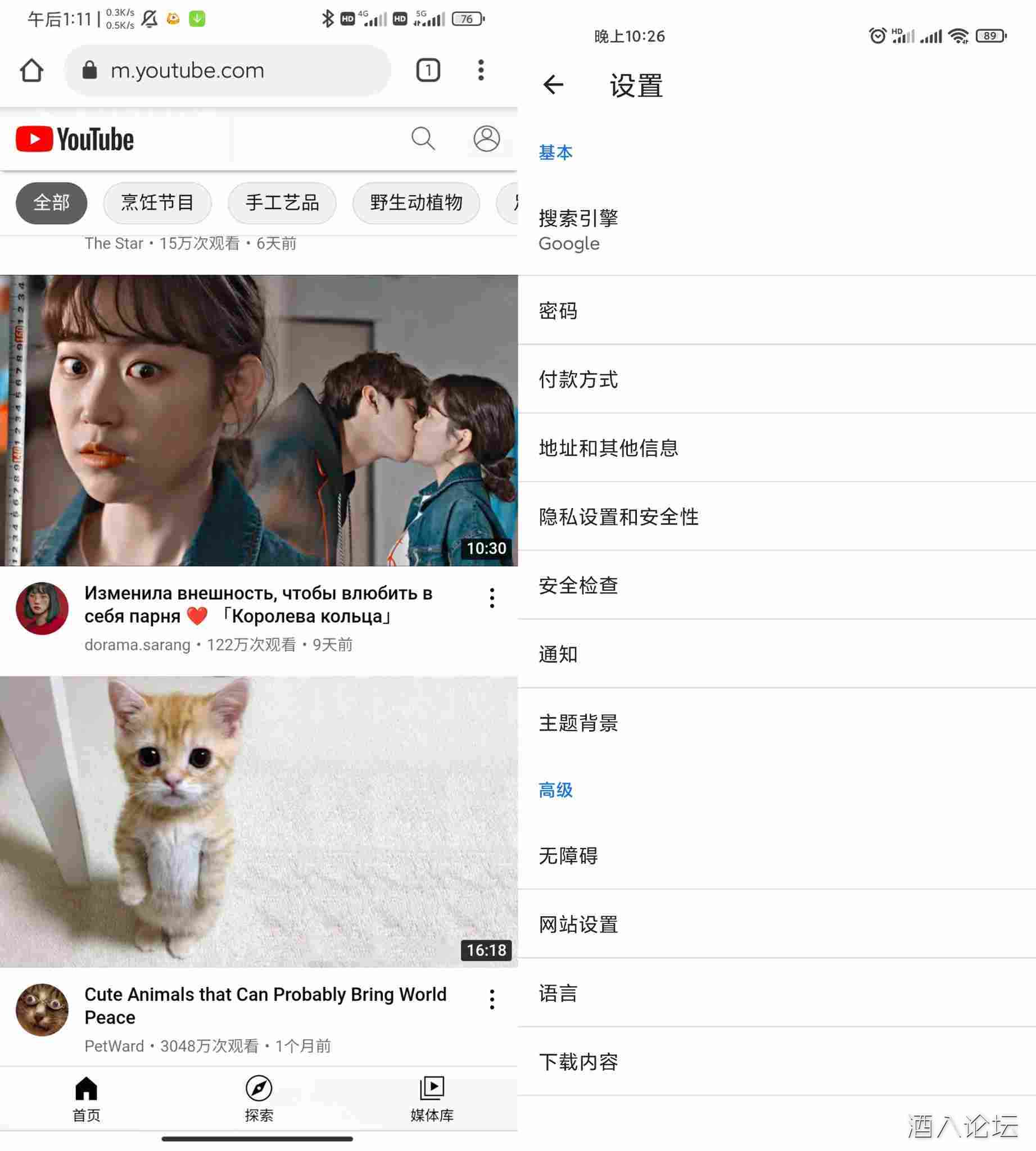Open the YouTube account avatar
The height and width of the screenshot is (1151, 1036).
487,139
